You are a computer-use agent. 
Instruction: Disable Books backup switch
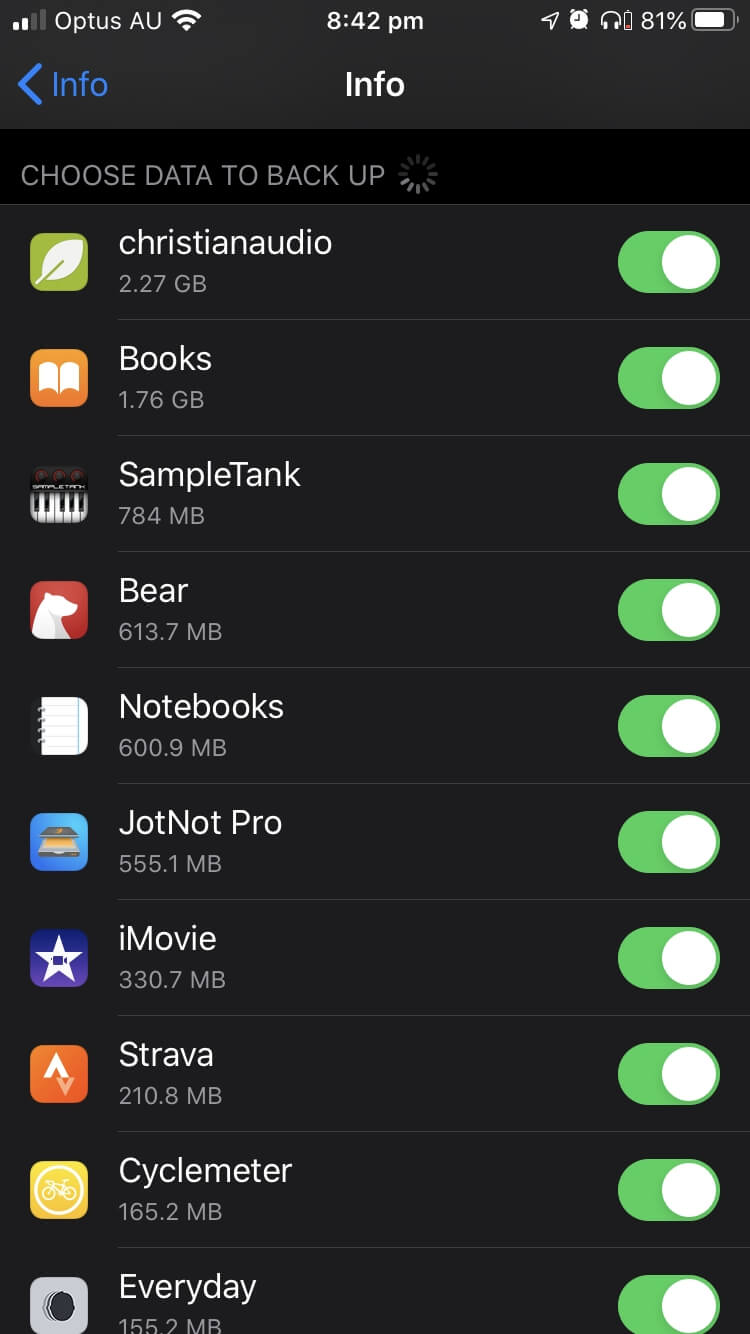[668, 378]
